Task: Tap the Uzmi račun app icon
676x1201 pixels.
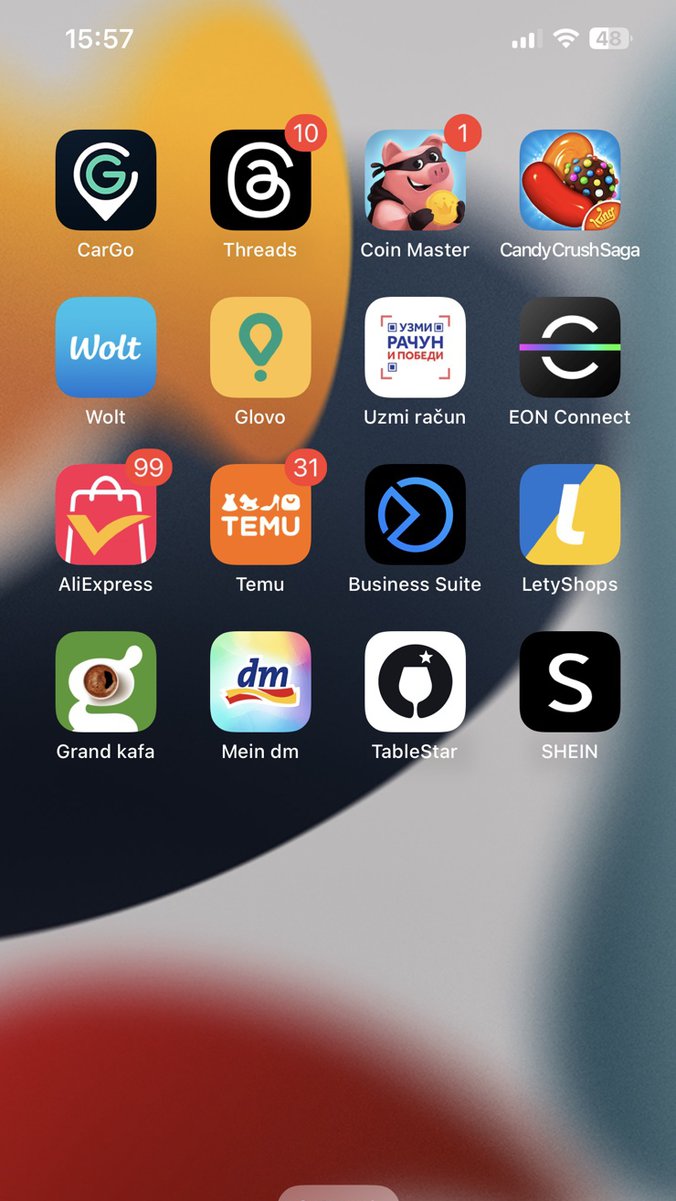Action: [415, 347]
